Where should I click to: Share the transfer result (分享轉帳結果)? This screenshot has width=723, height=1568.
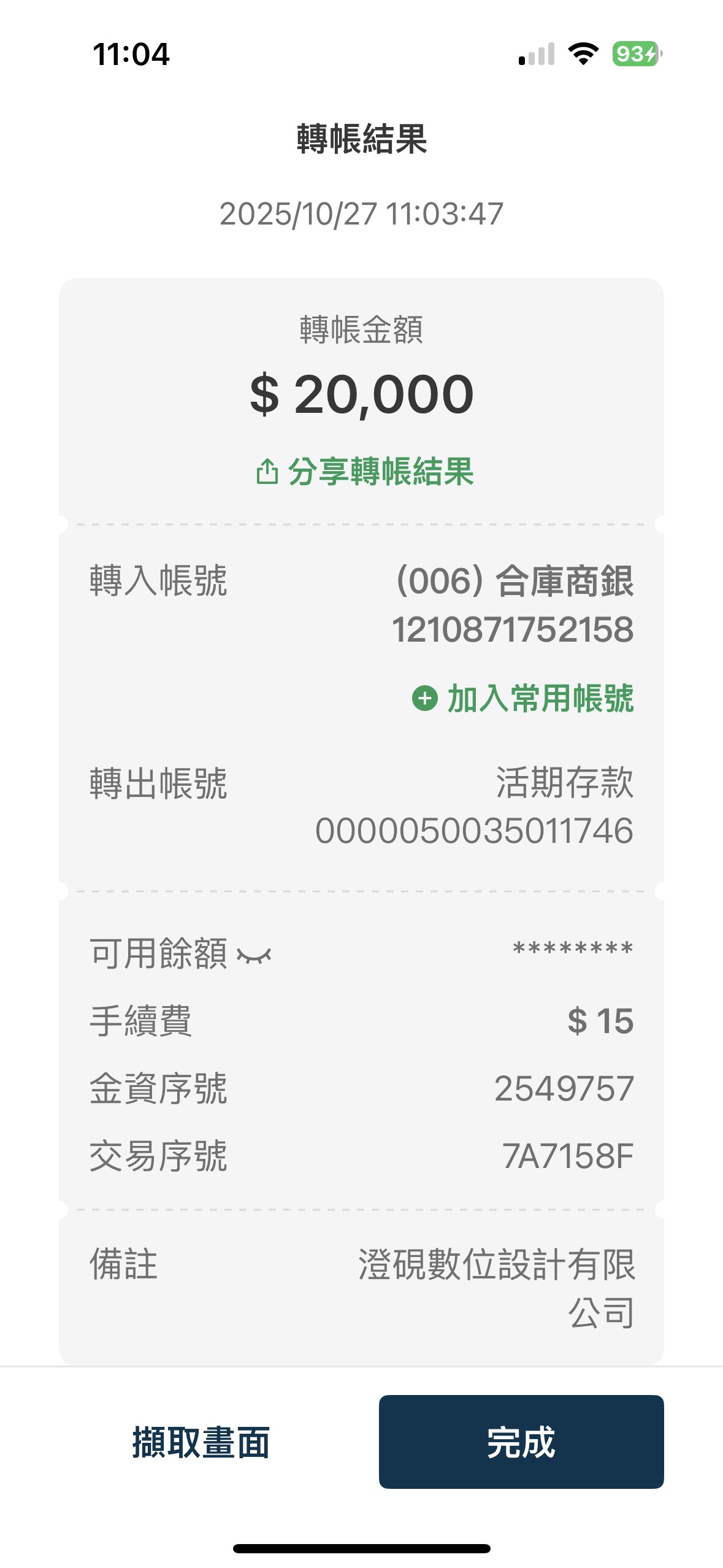pyautogui.click(x=364, y=472)
